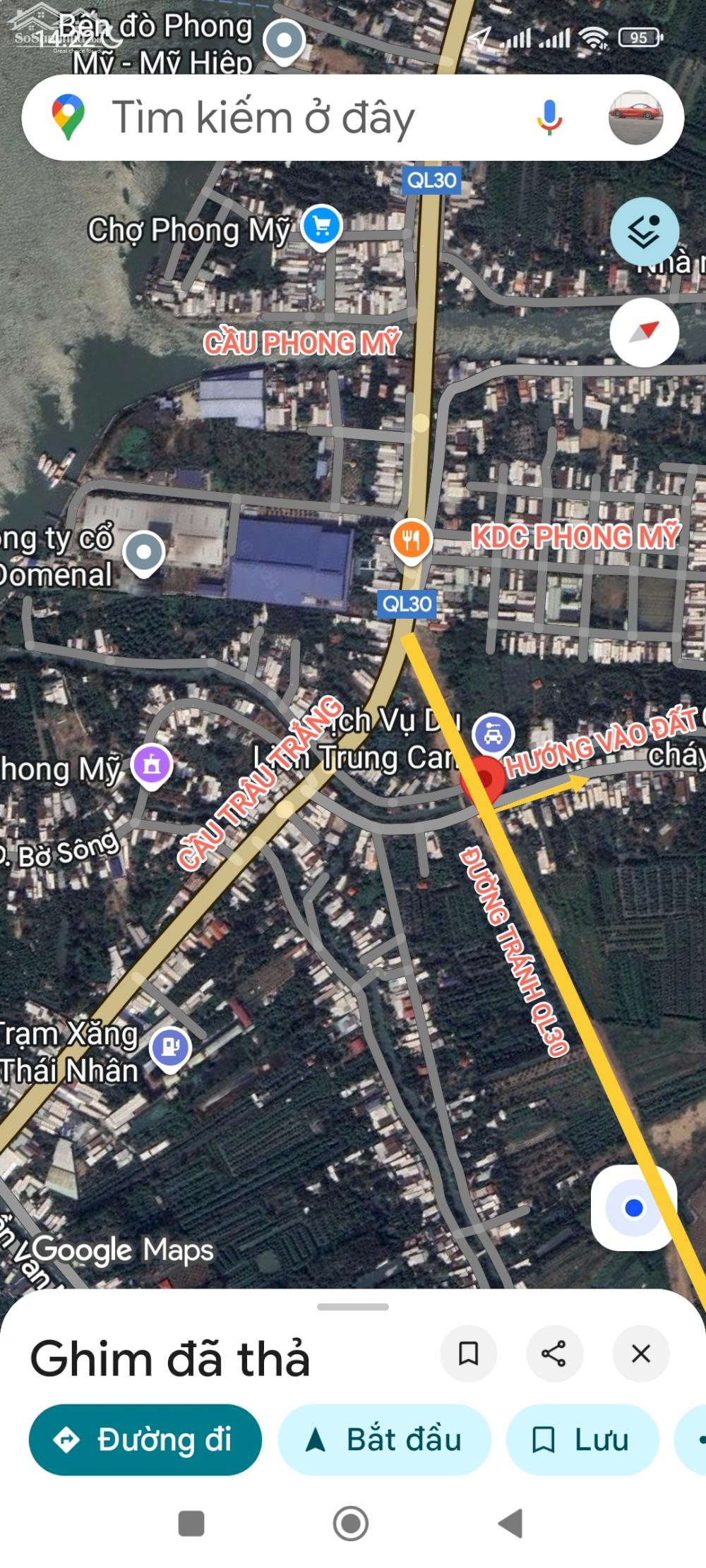
Task: Start navigation with "Bắt đầu"
Action: coord(384,1440)
